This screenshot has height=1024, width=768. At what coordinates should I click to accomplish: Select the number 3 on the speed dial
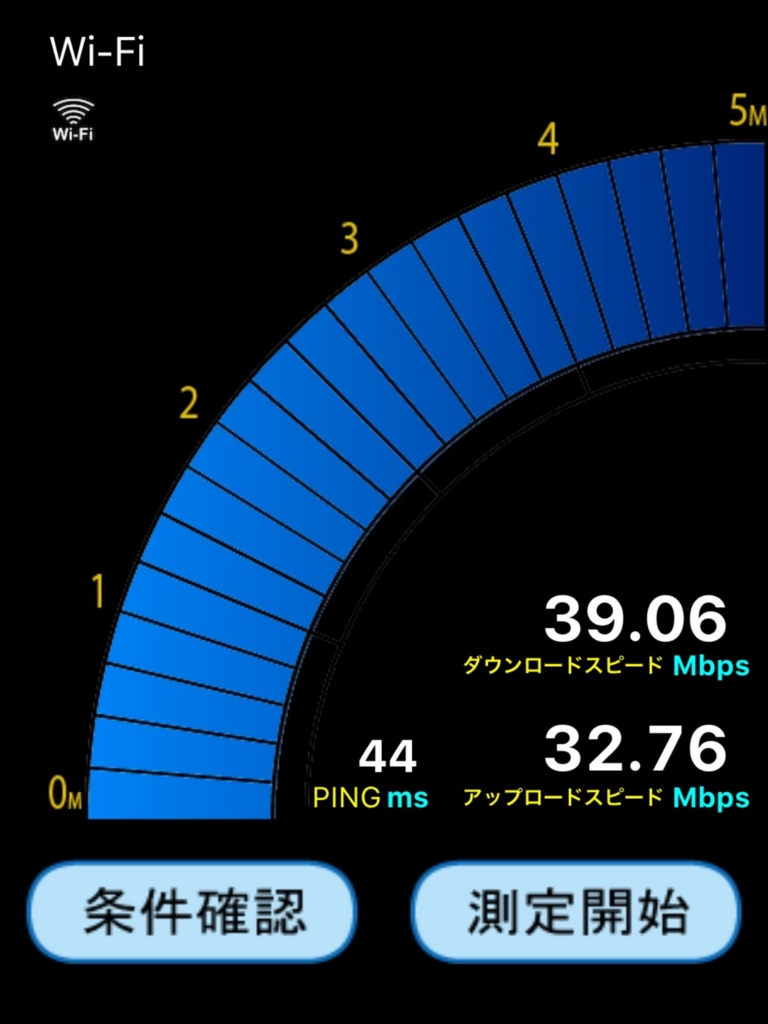pos(348,237)
